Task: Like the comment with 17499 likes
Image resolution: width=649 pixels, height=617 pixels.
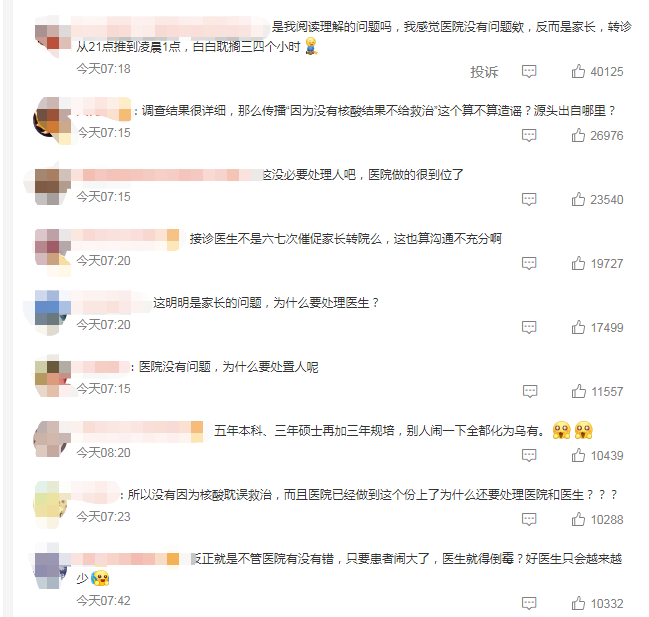Action: coord(578,328)
